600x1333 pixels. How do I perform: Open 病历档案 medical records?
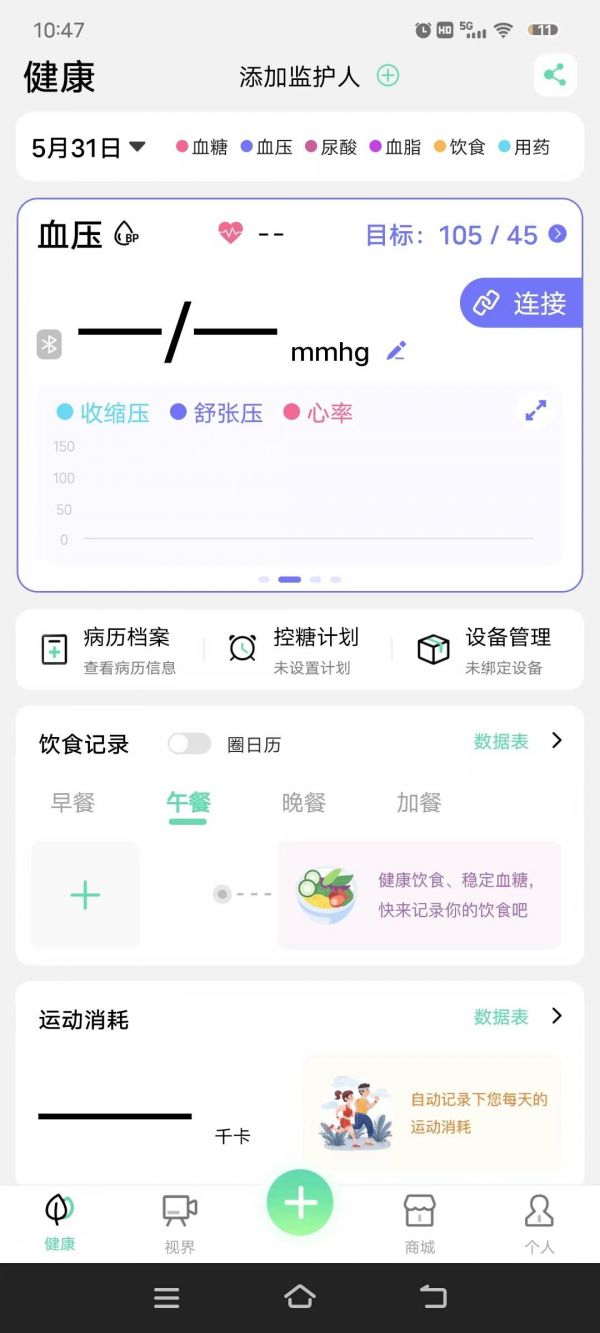tap(108, 649)
